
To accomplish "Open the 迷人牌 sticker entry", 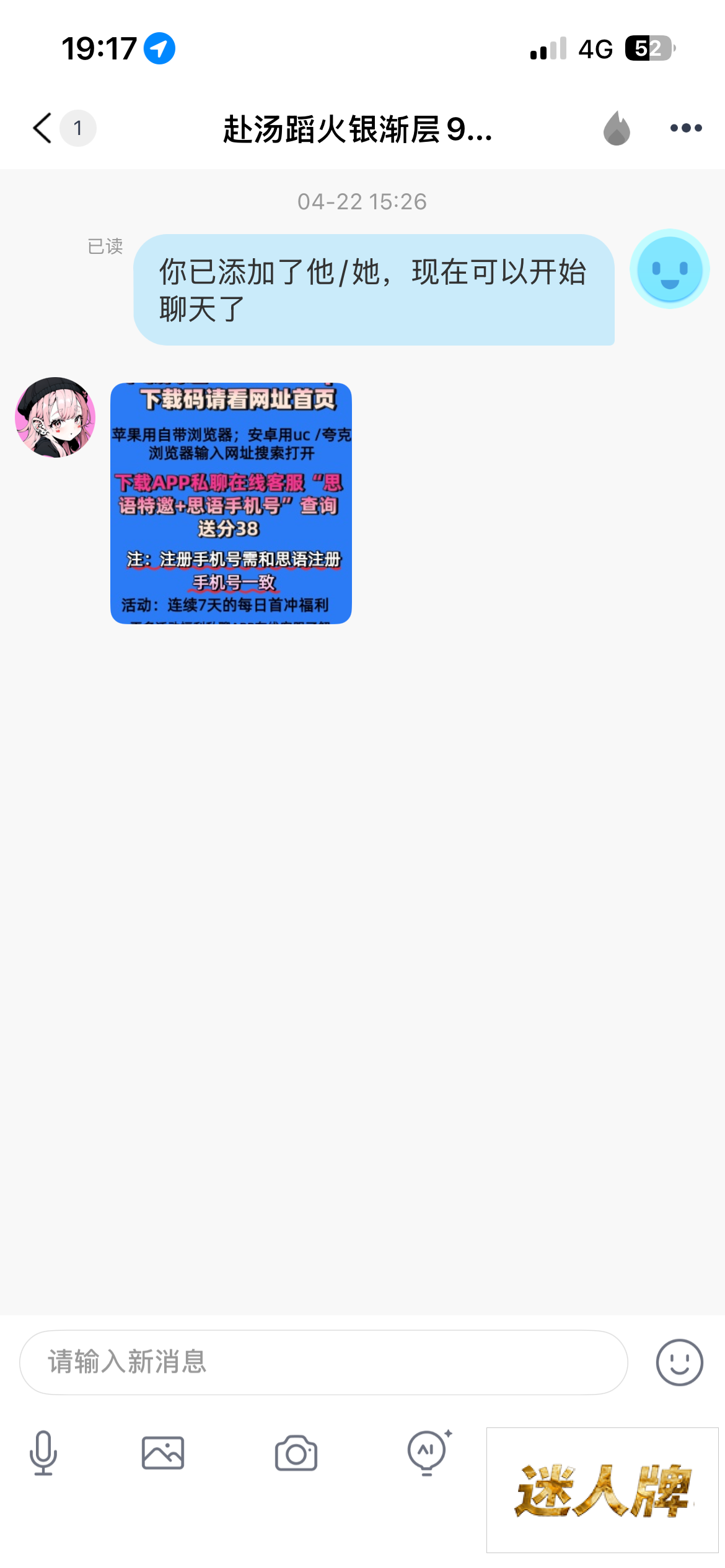I will tap(602, 1489).
